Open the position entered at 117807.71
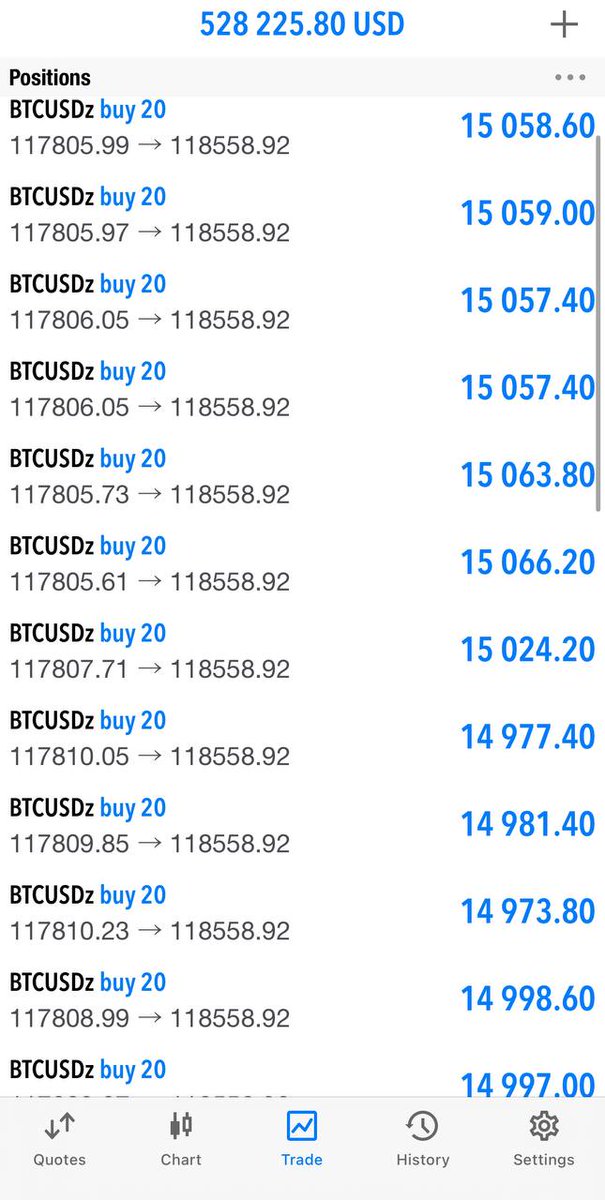Viewport: 605px width, 1200px height. pos(302,650)
